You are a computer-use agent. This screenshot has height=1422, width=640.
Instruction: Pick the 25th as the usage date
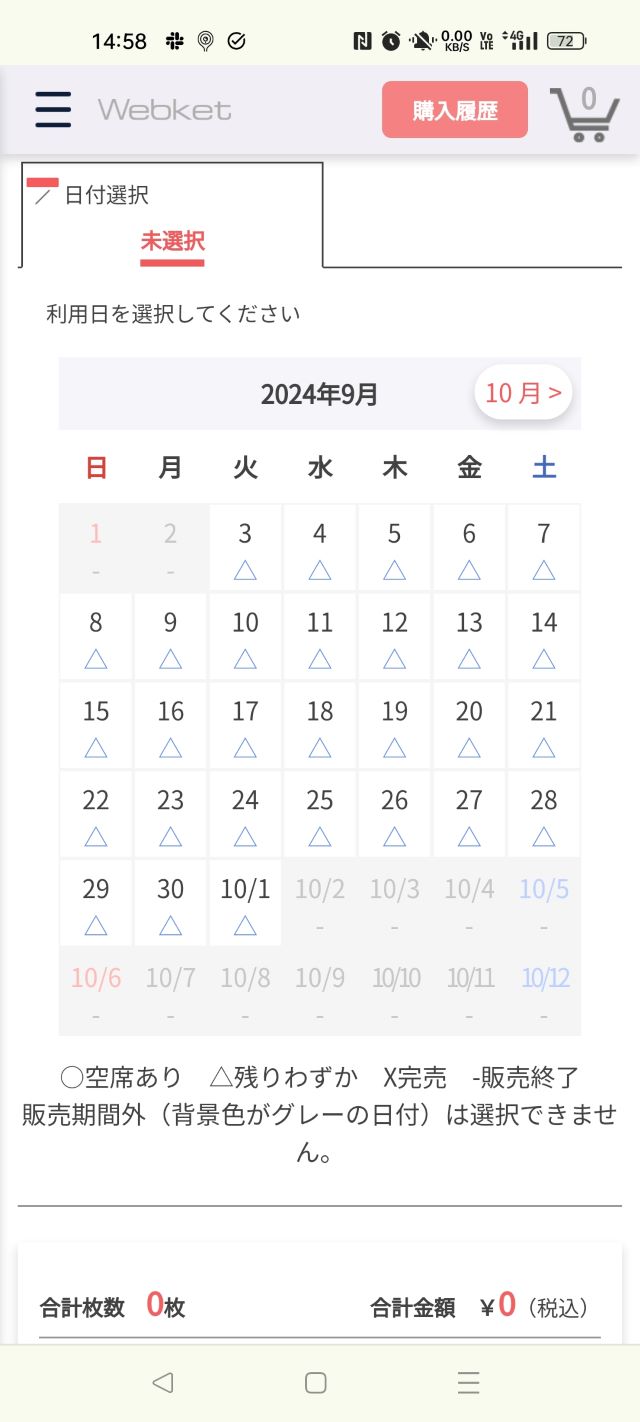click(x=320, y=814)
